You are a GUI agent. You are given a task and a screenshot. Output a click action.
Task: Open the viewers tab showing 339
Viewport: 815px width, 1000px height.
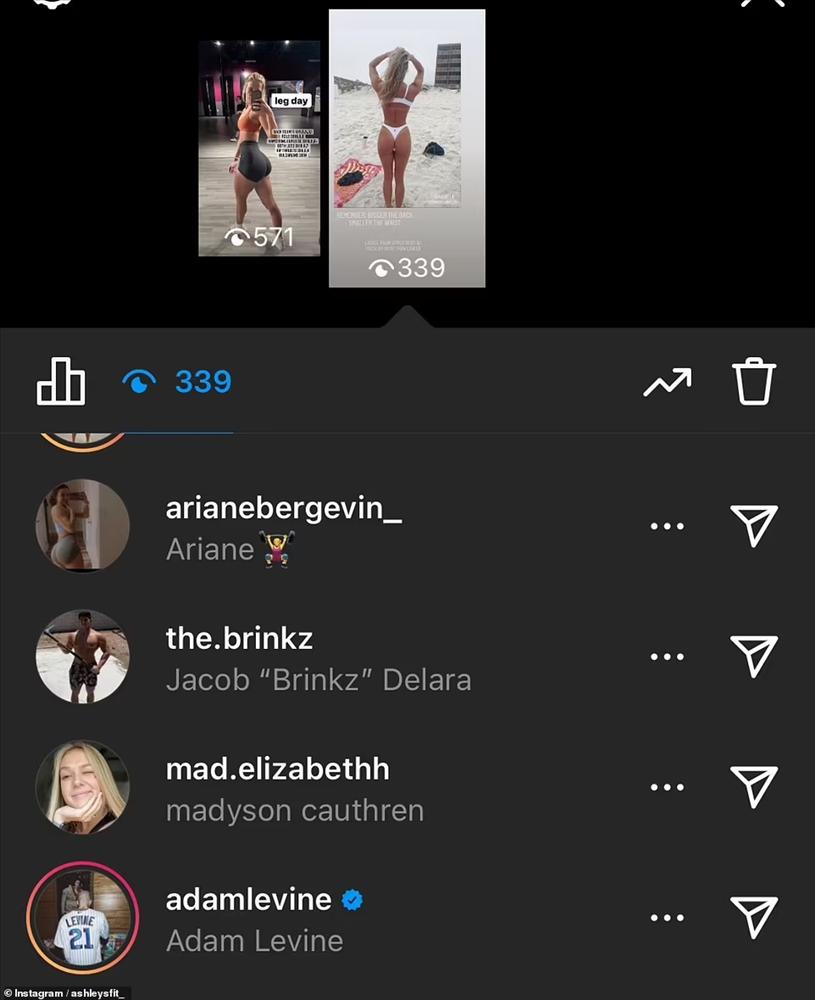click(x=177, y=382)
